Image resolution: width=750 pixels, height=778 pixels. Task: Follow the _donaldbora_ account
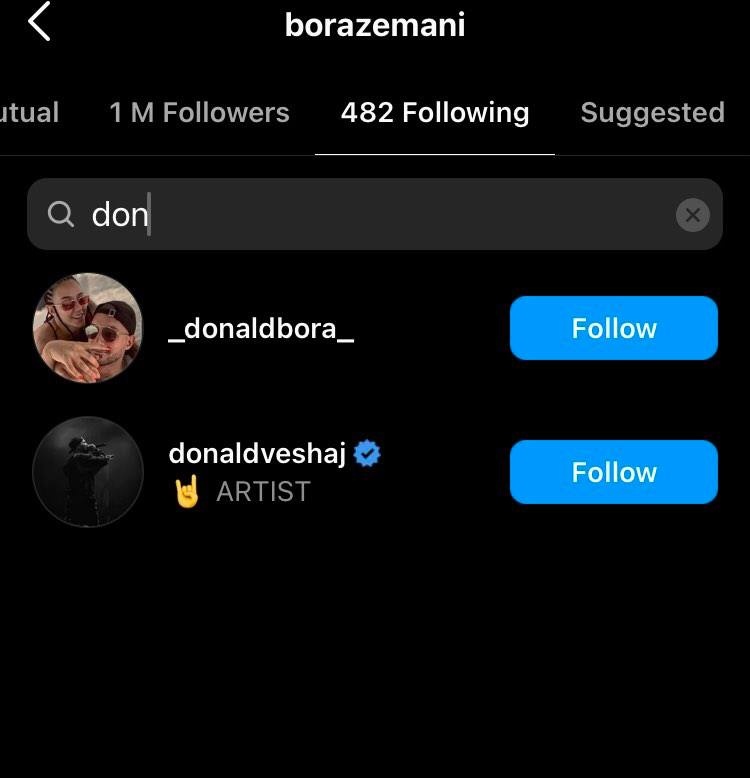[x=613, y=328]
